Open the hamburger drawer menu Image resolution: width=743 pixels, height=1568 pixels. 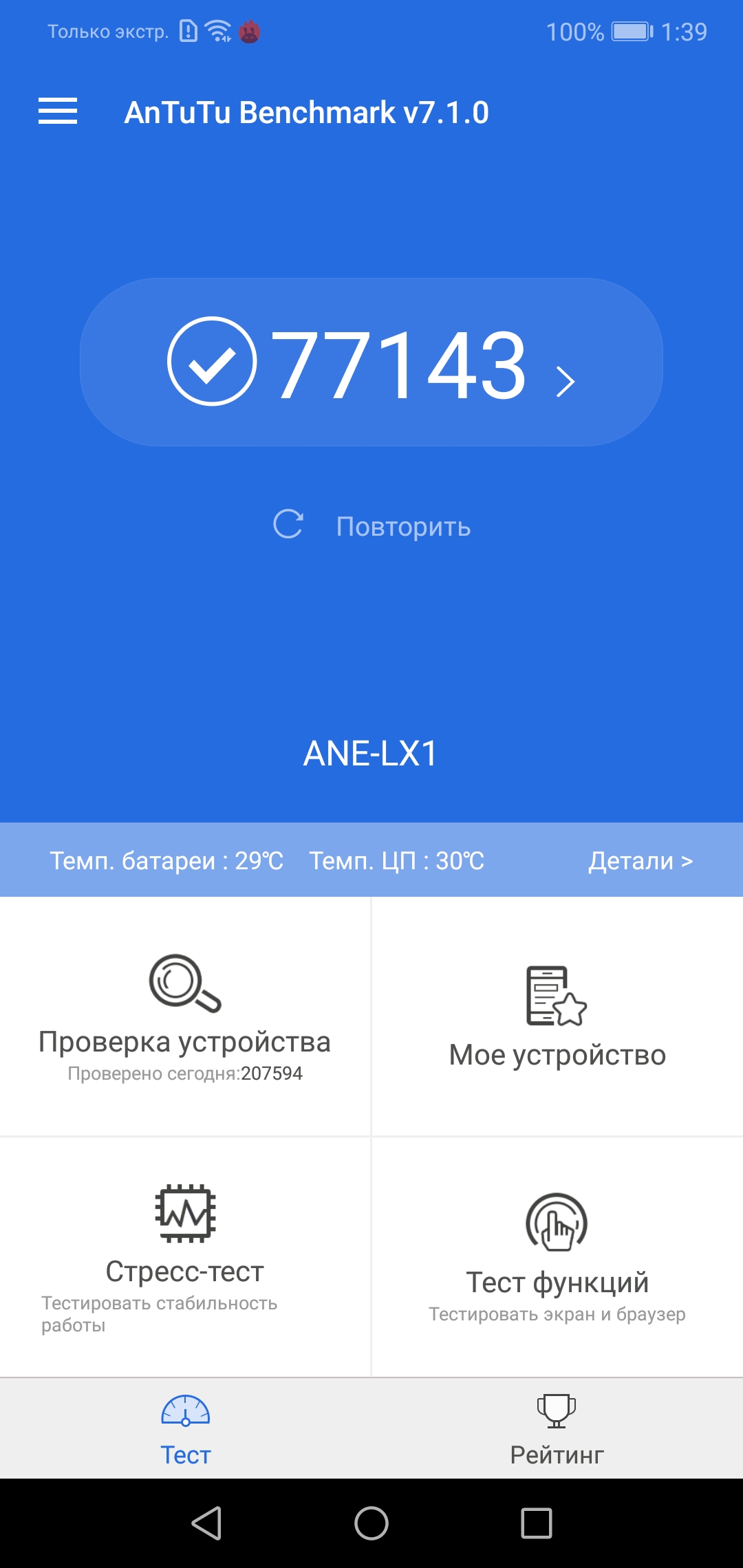pos(58,111)
